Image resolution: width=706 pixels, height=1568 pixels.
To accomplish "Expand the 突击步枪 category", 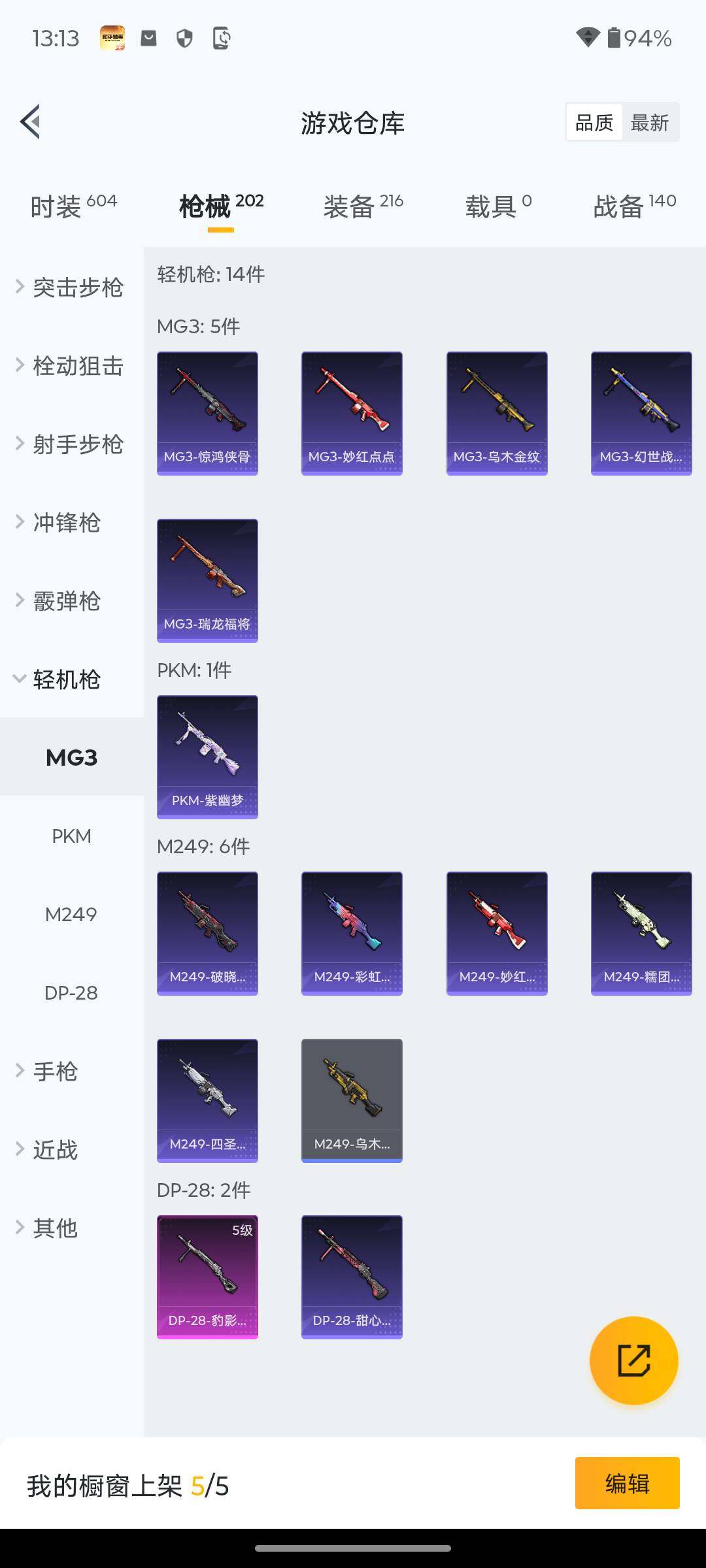I will [x=71, y=287].
